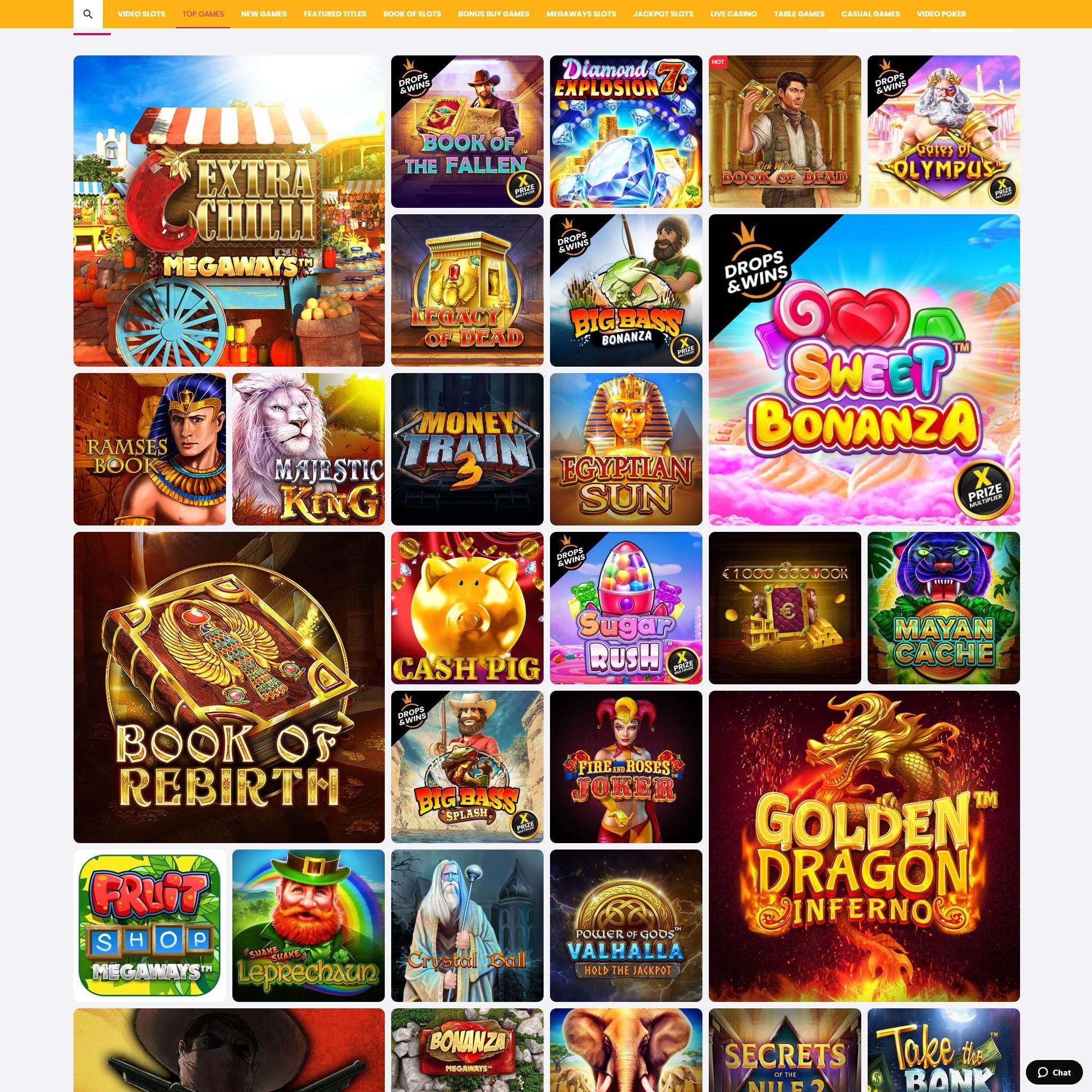Open Fruit Shop Megaways game
Screen dimensions: 1092x1092
[x=150, y=926]
